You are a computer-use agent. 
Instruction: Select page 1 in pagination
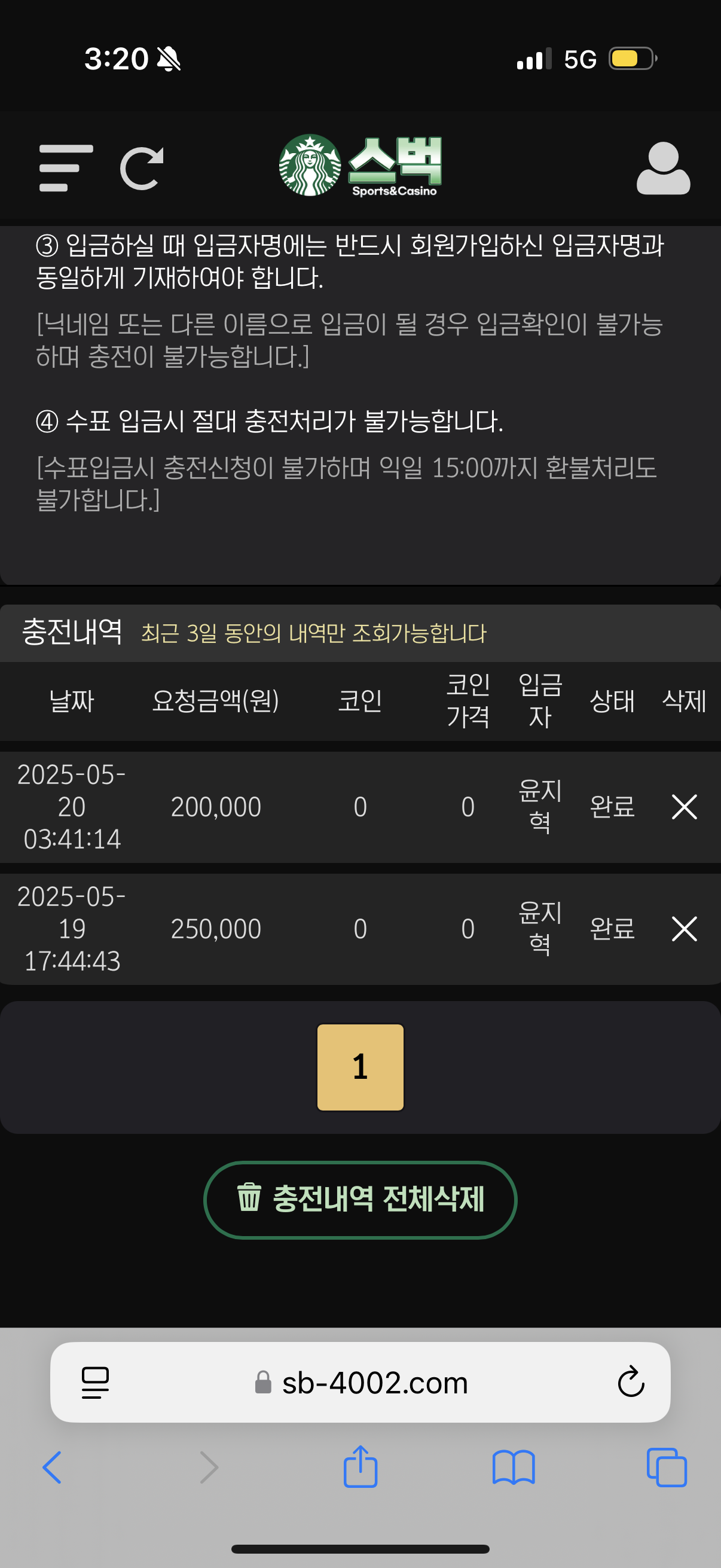360,1067
